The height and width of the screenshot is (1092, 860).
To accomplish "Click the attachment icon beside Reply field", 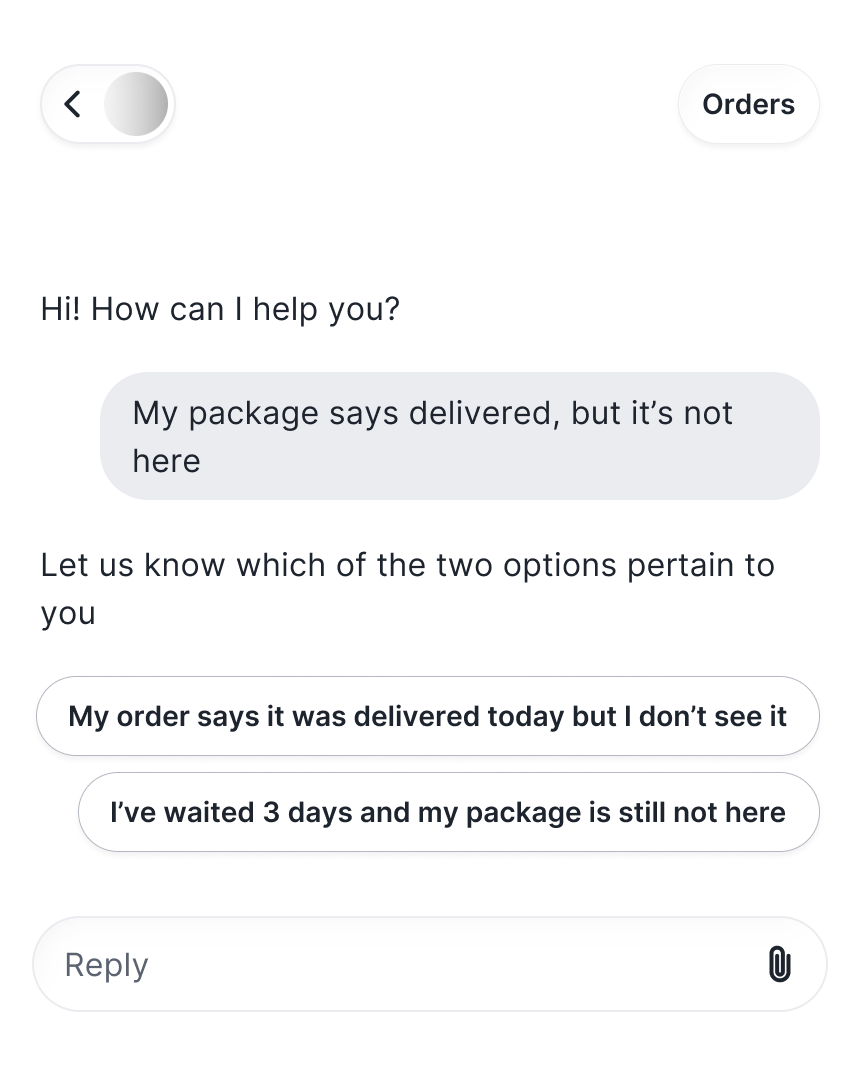I will [x=778, y=964].
